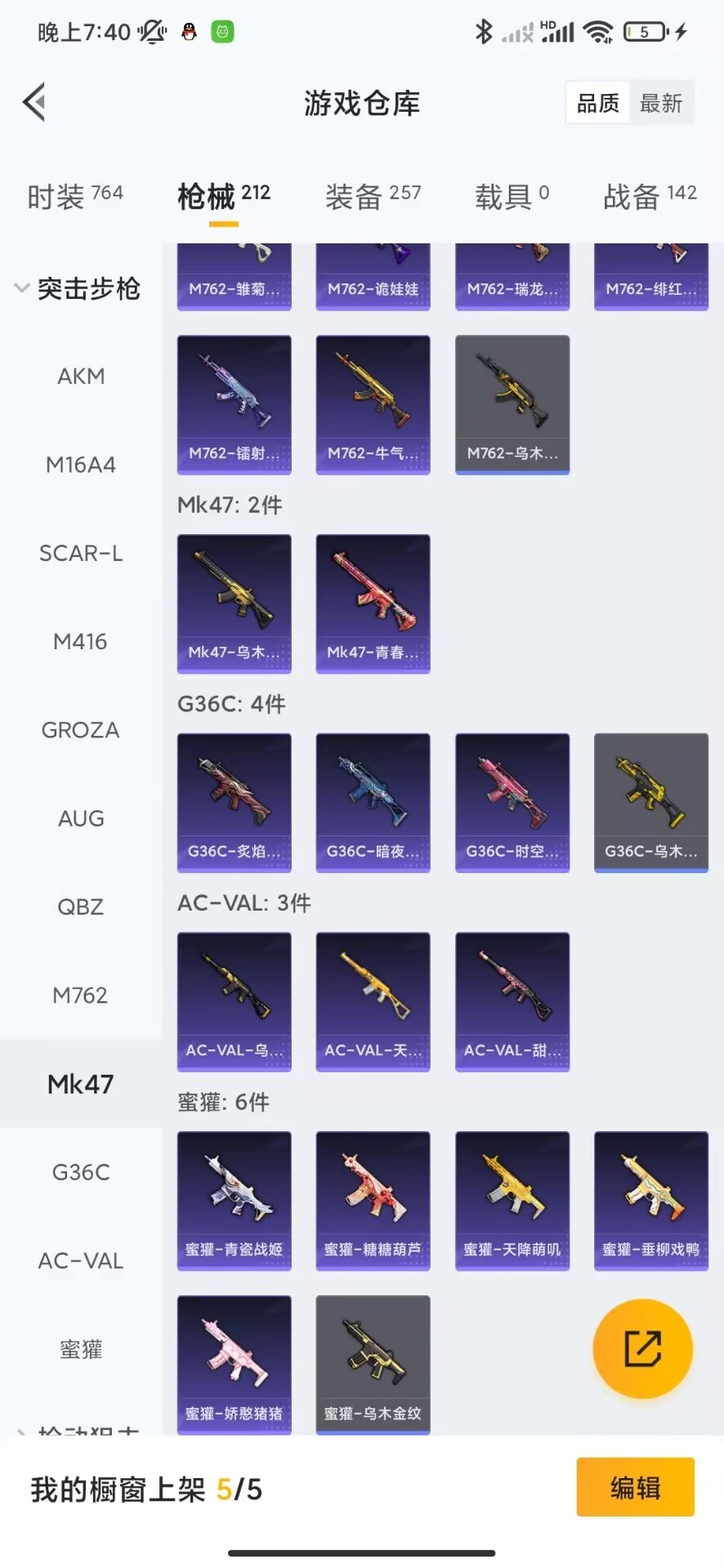Open the AC-VAL-甜 skin card
This screenshot has height=1568, width=724.
[x=512, y=1001]
